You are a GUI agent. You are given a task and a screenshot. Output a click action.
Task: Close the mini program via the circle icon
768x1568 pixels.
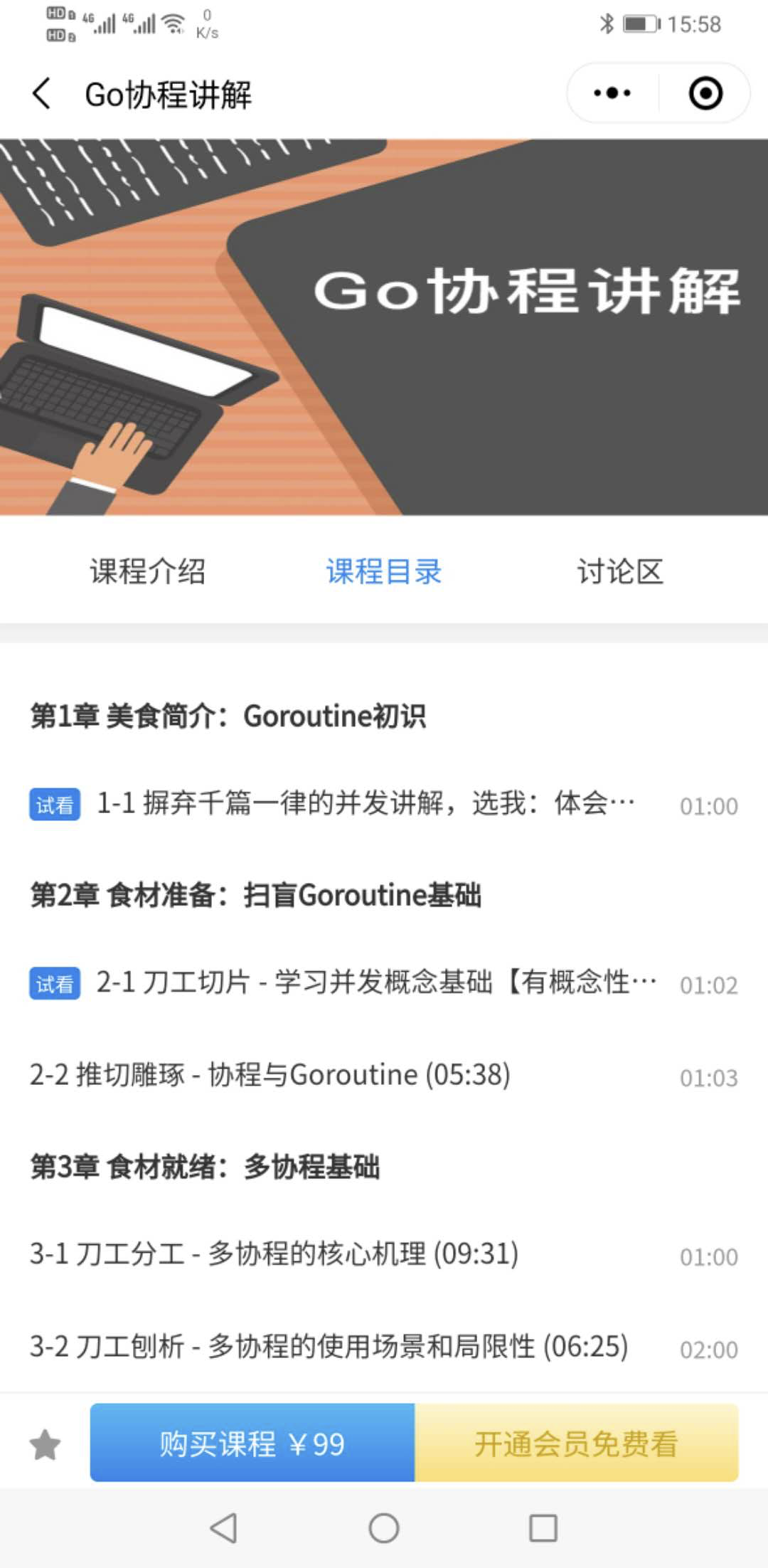[x=705, y=93]
